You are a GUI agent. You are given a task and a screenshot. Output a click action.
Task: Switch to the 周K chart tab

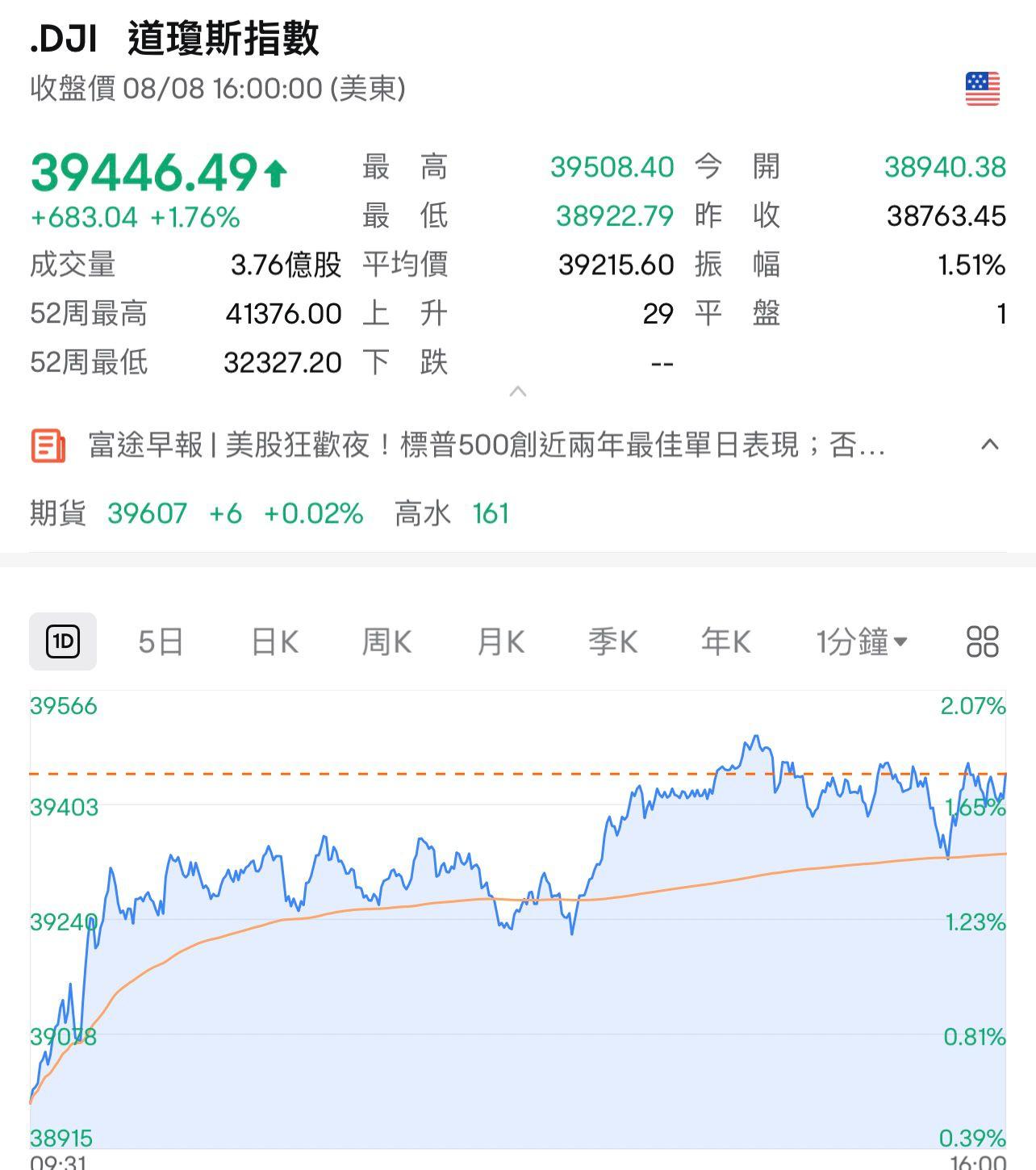[387, 641]
